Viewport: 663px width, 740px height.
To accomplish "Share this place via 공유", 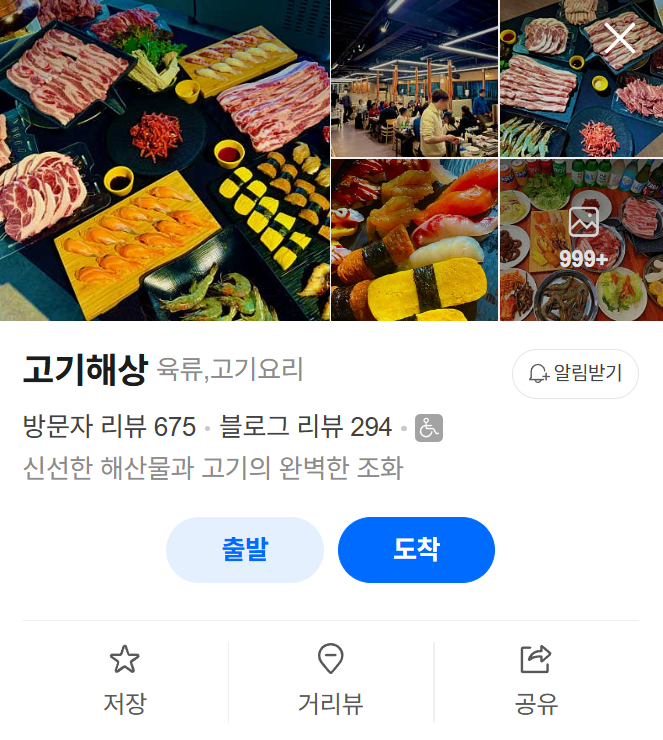I will (536, 680).
